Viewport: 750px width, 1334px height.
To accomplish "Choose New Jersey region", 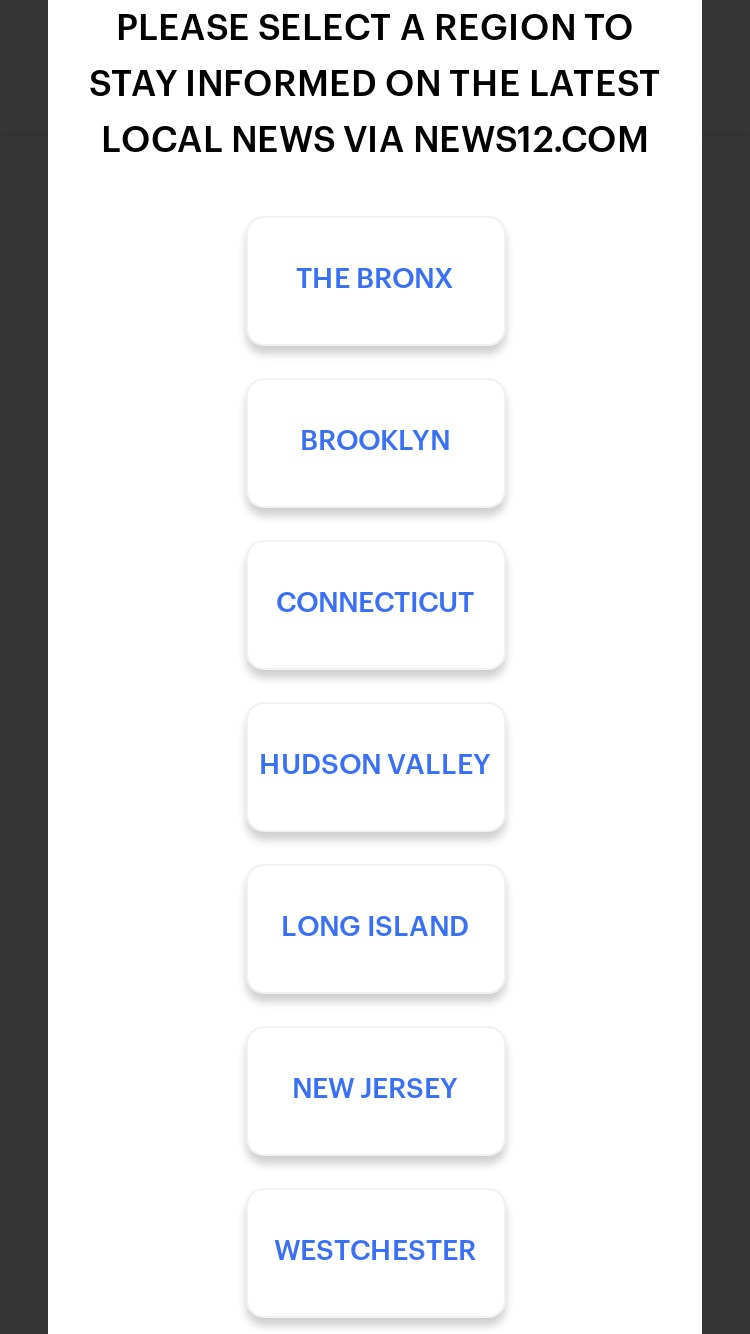I will tap(375, 1090).
